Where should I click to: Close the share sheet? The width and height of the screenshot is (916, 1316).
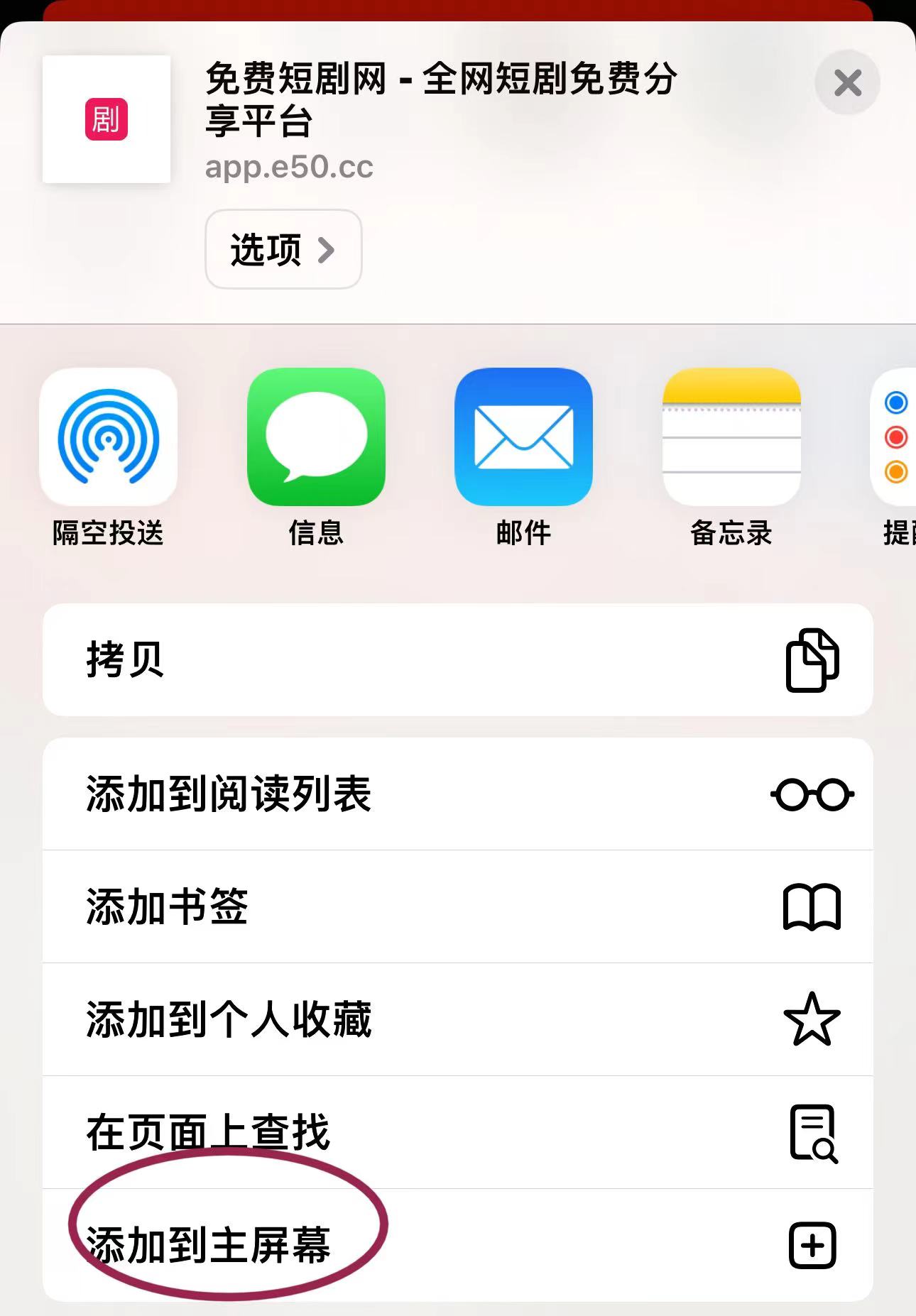point(847,83)
